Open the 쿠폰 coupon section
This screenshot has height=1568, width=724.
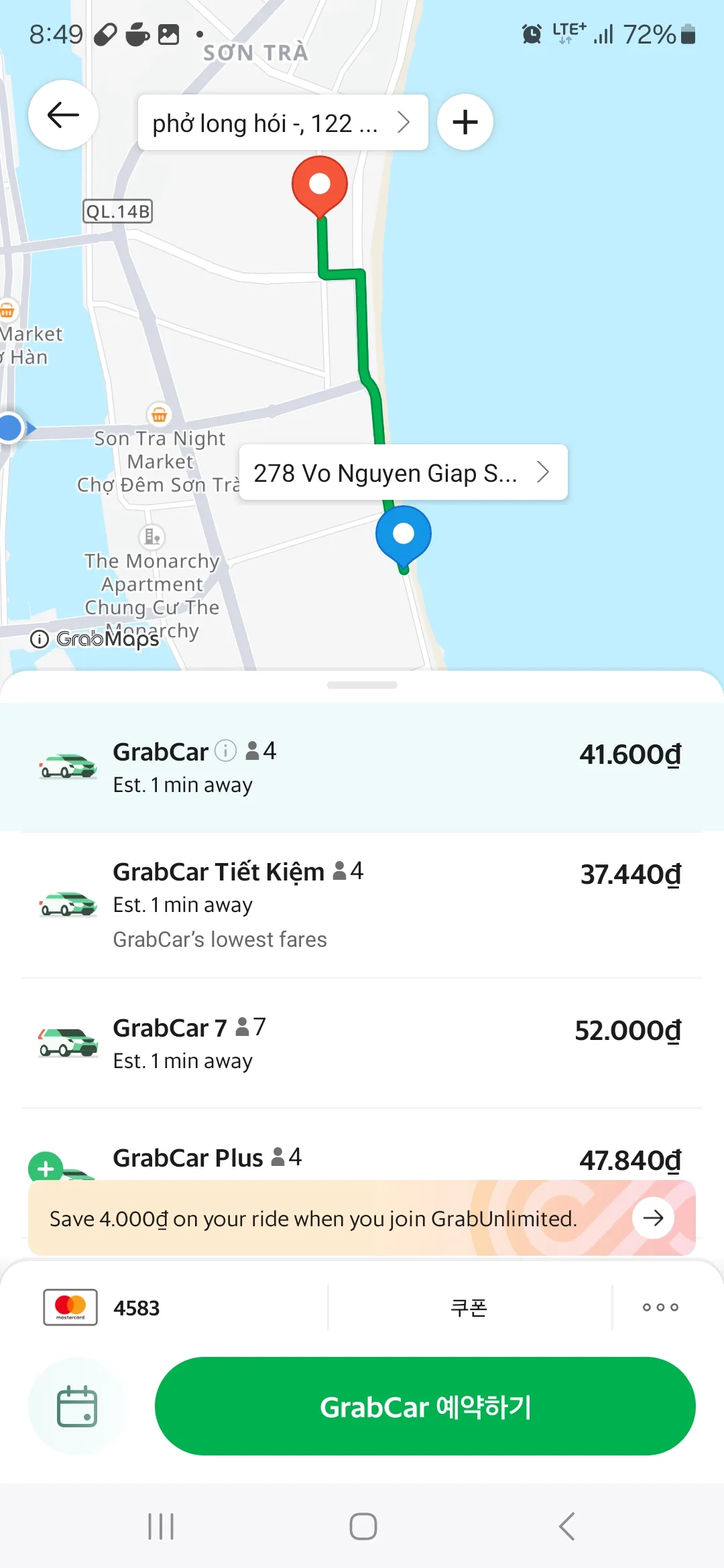(469, 1307)
